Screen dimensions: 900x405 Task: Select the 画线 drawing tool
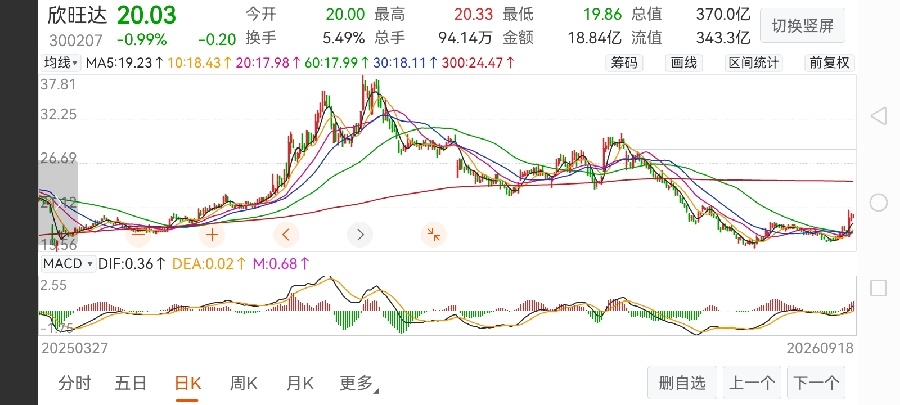click(x=684, y=63)
